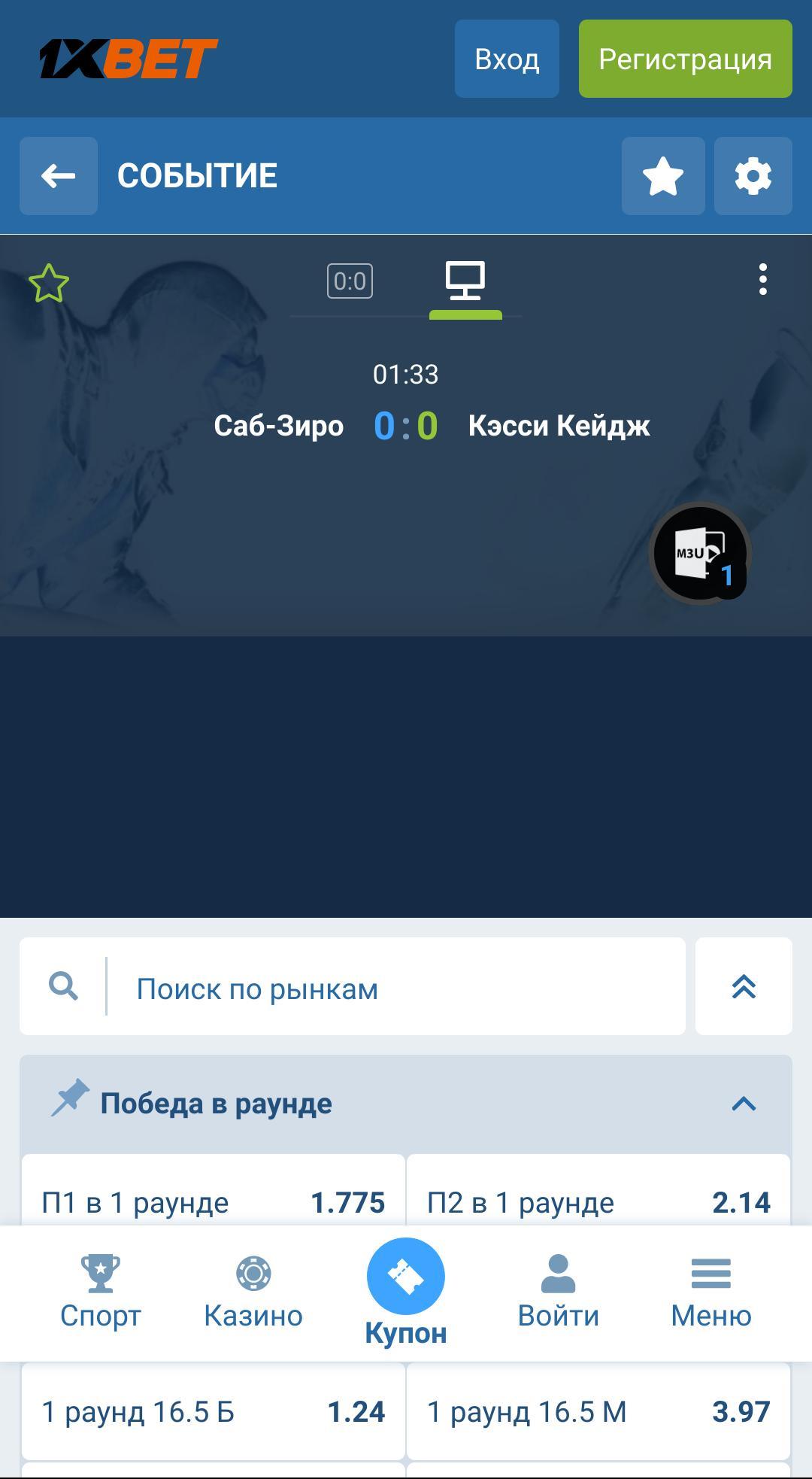812x1479 pixels.
Task: Open the Меню tab
Action: tap(710, 1292)
